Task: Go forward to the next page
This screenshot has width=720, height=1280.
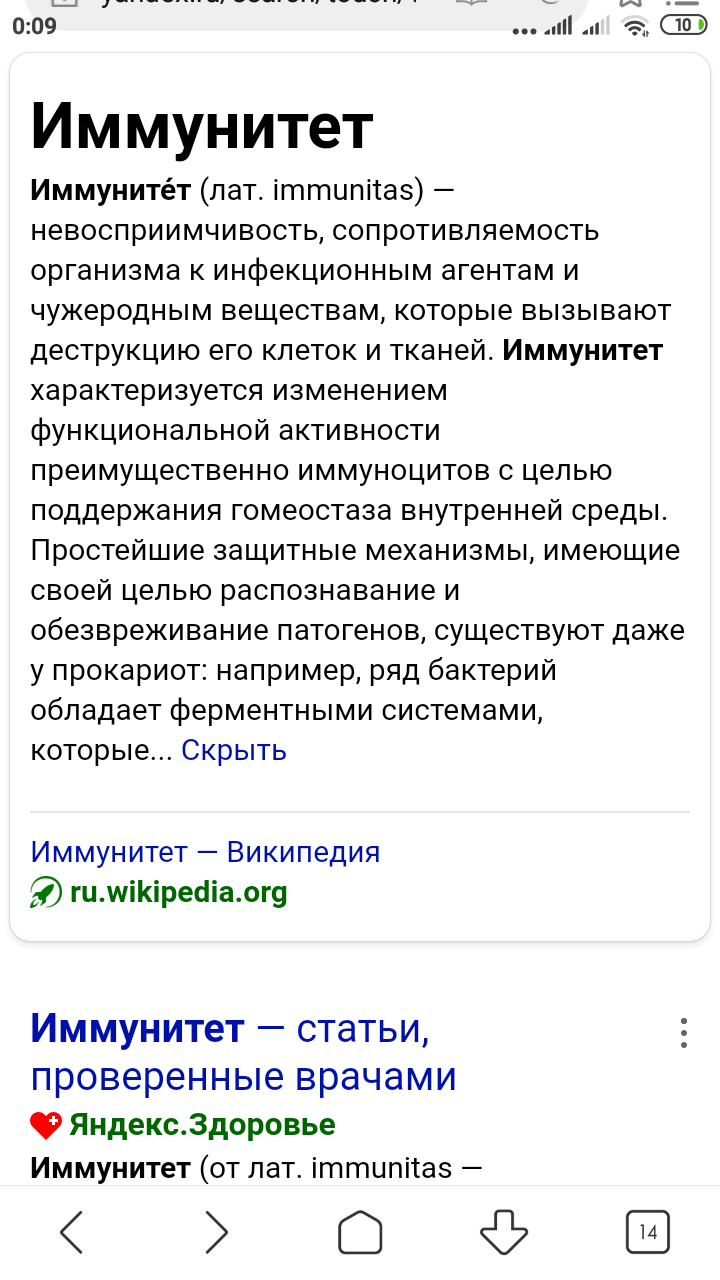Action: [216, 1231]
